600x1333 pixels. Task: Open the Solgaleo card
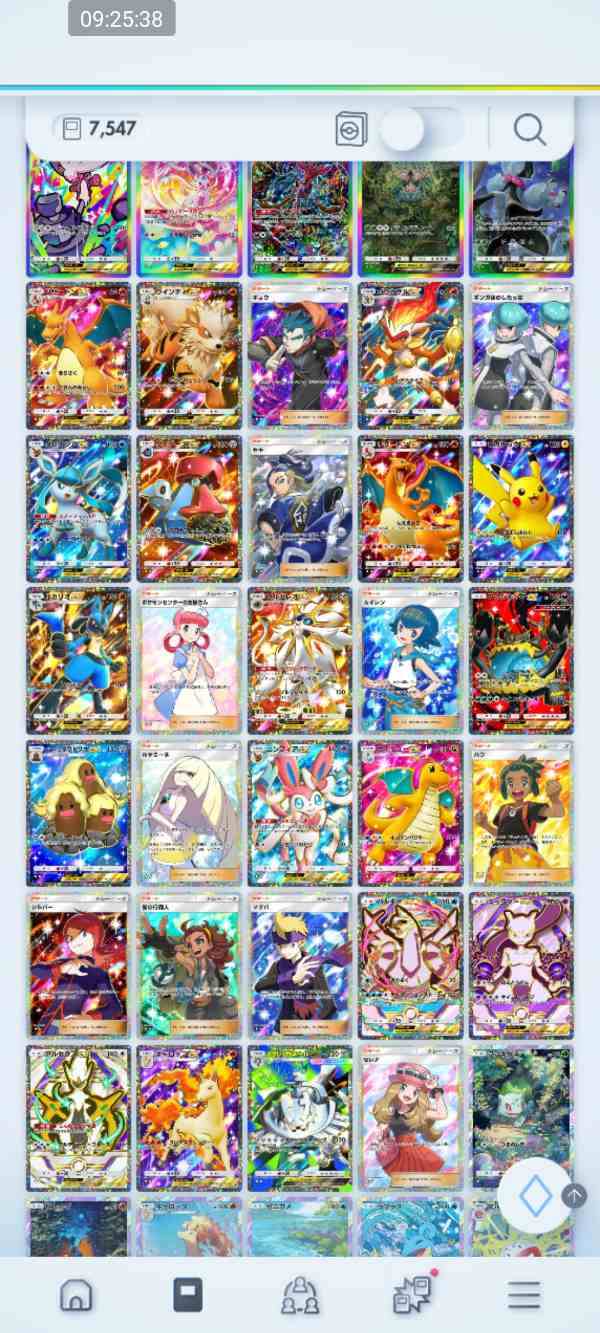tap(300, 660)
